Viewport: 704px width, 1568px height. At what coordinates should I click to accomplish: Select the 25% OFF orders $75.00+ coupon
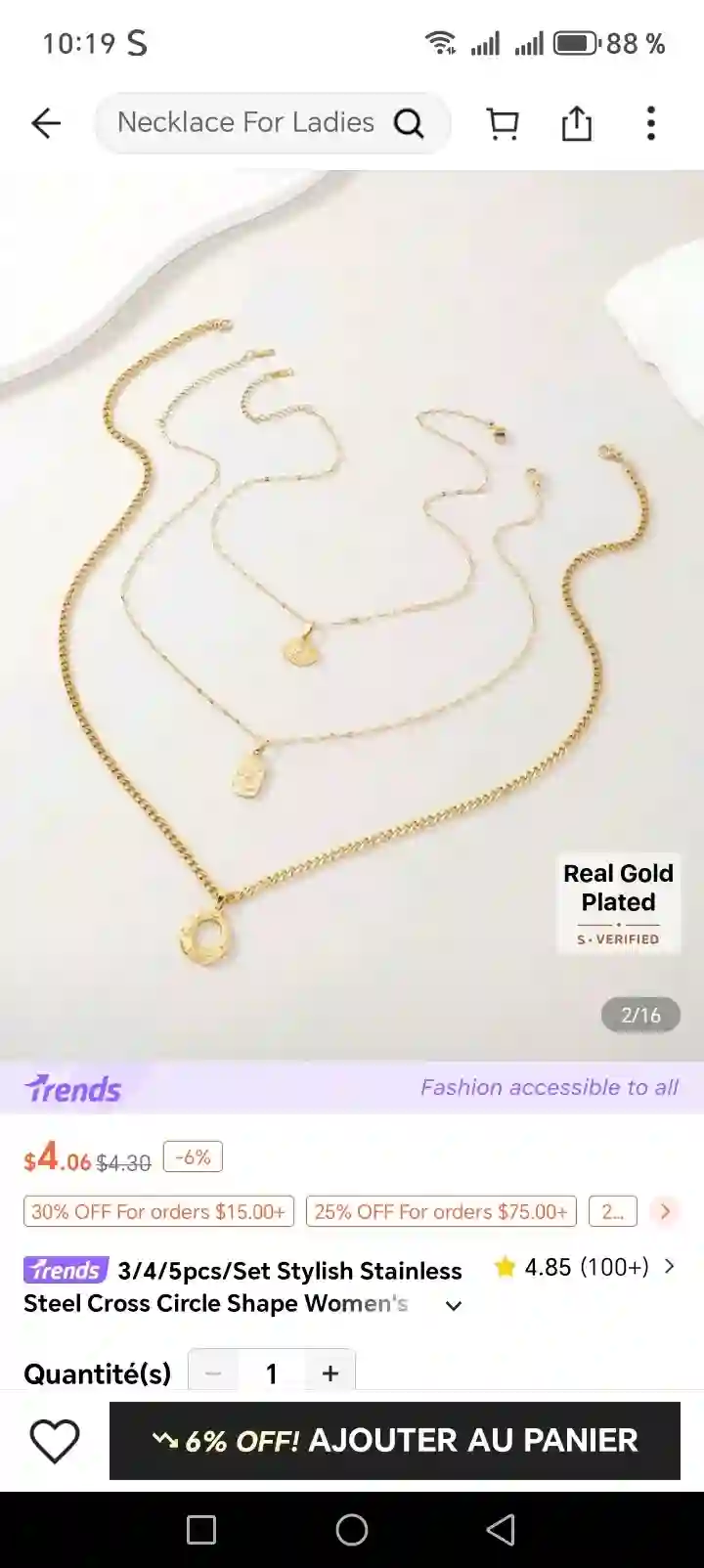coord(441,1211)
